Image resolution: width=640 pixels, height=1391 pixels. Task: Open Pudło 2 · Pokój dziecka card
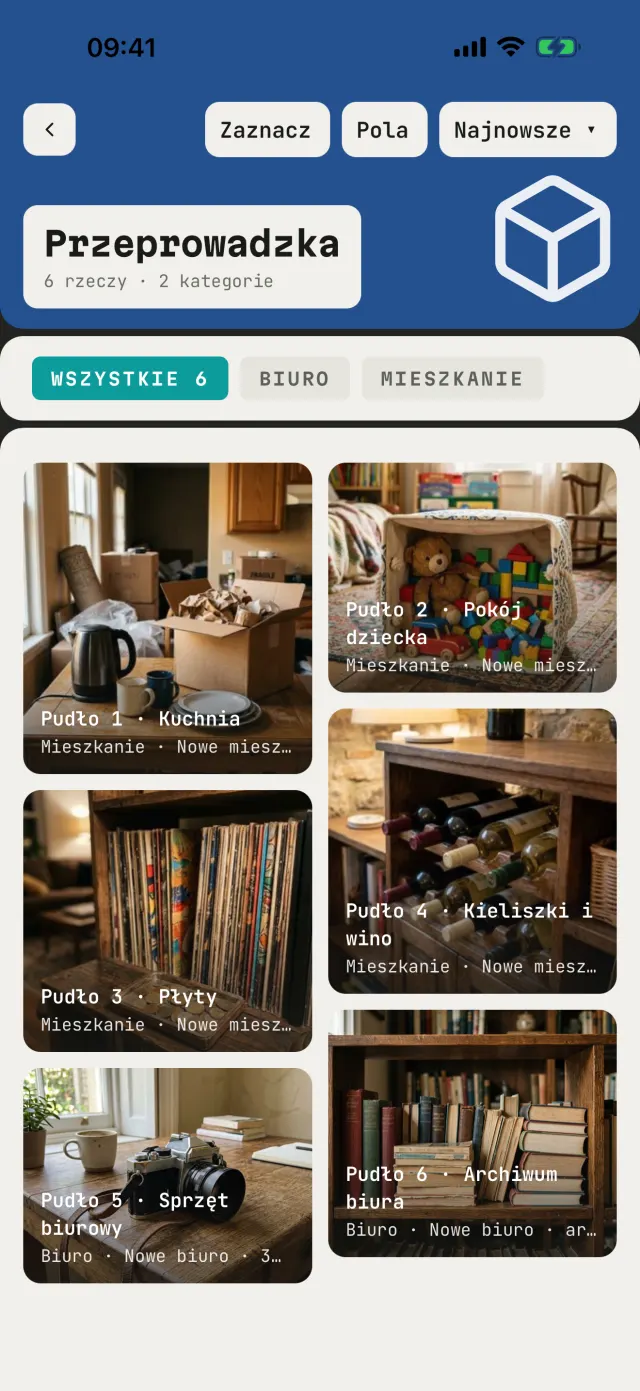click(472, 577)
